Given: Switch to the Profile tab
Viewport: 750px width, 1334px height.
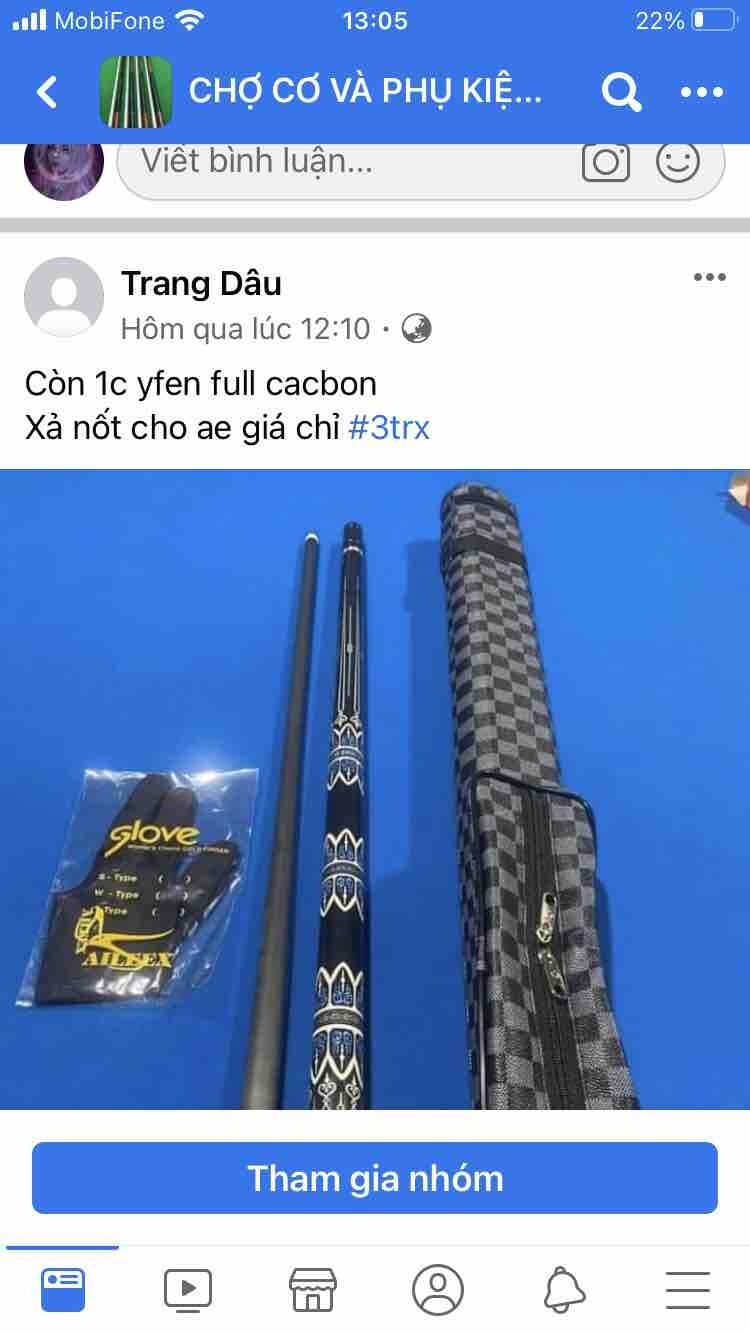Looking at the screenshot, I should (x=438, y=1289).
